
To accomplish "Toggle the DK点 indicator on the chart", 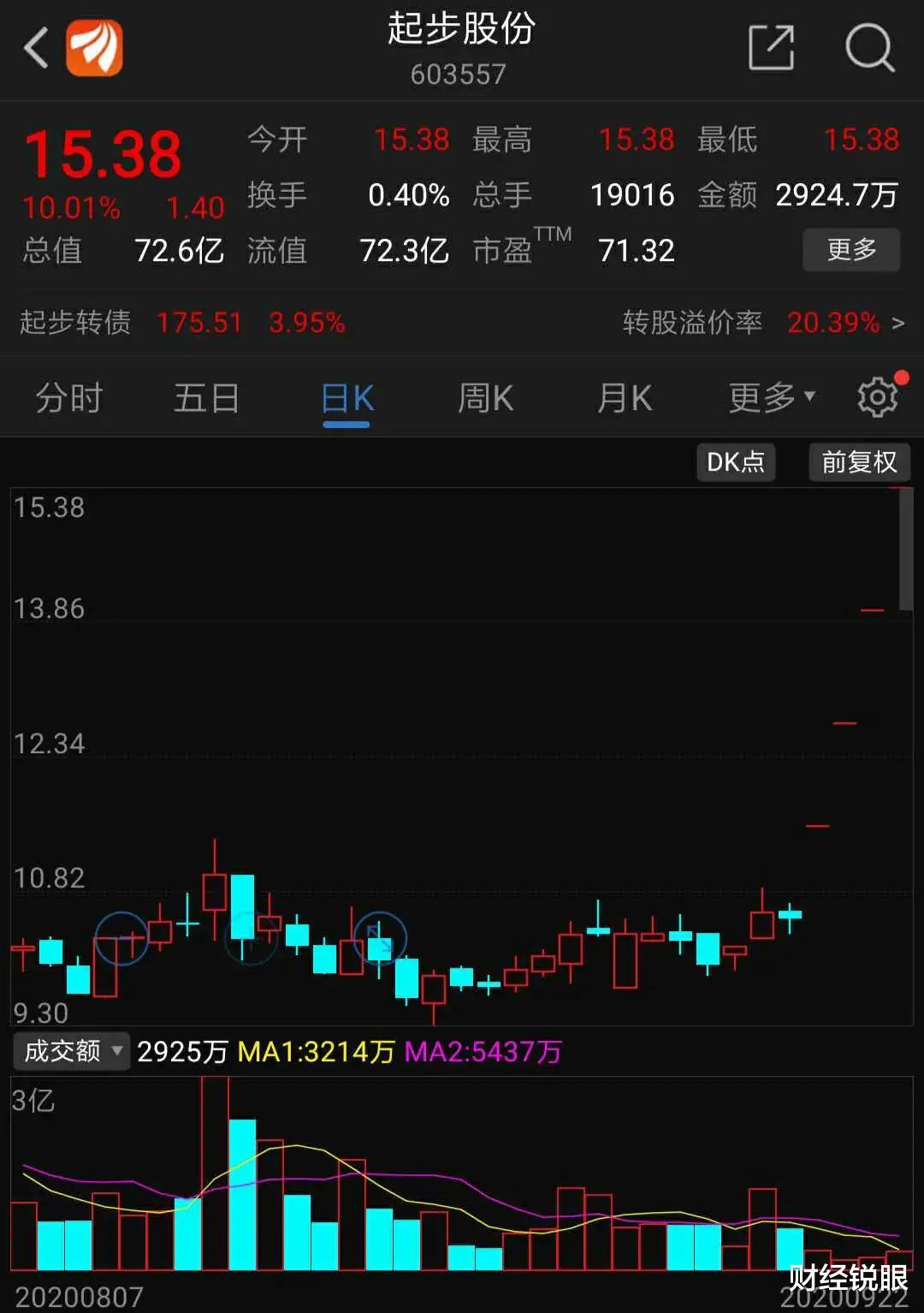I will (735, 461).
